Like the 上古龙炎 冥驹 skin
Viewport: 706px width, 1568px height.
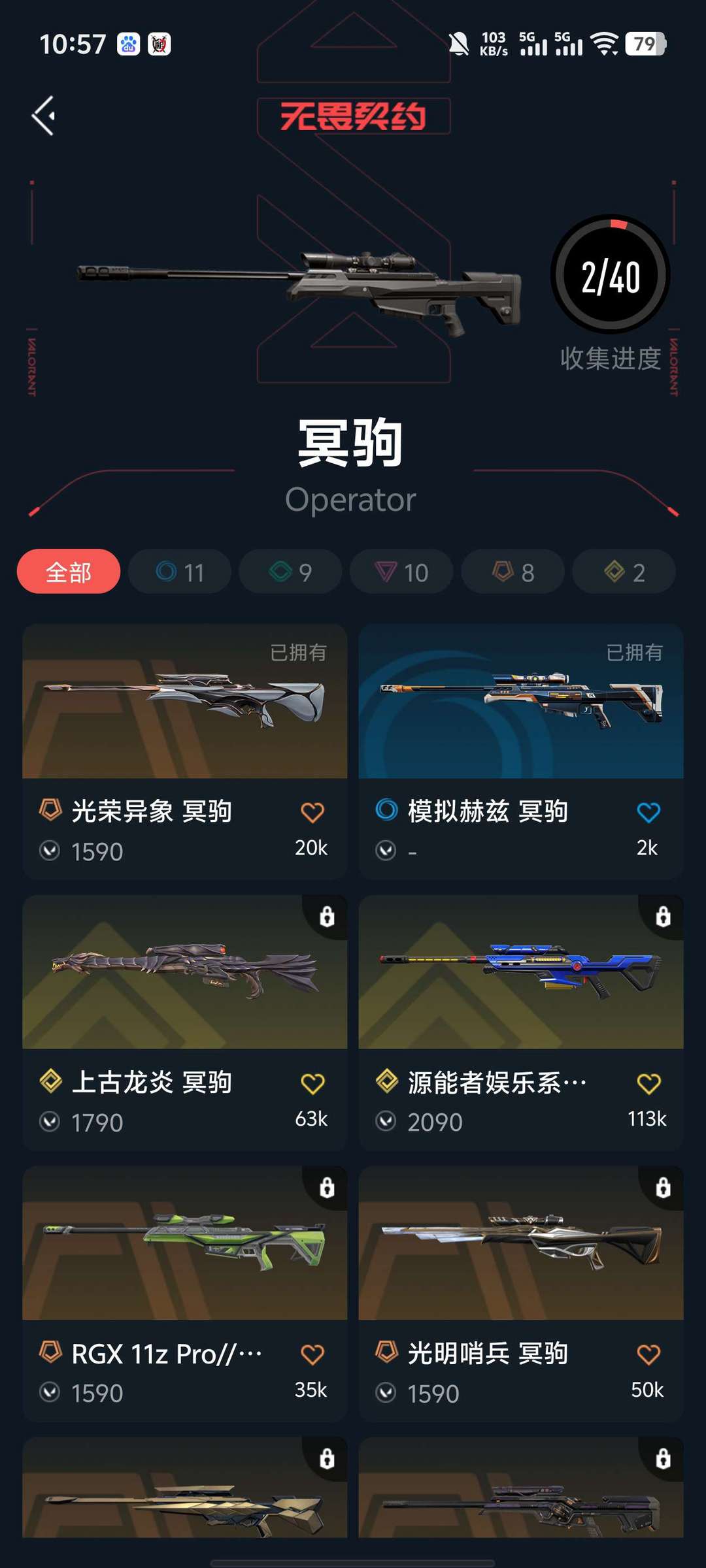click(x=312, y=1083)
